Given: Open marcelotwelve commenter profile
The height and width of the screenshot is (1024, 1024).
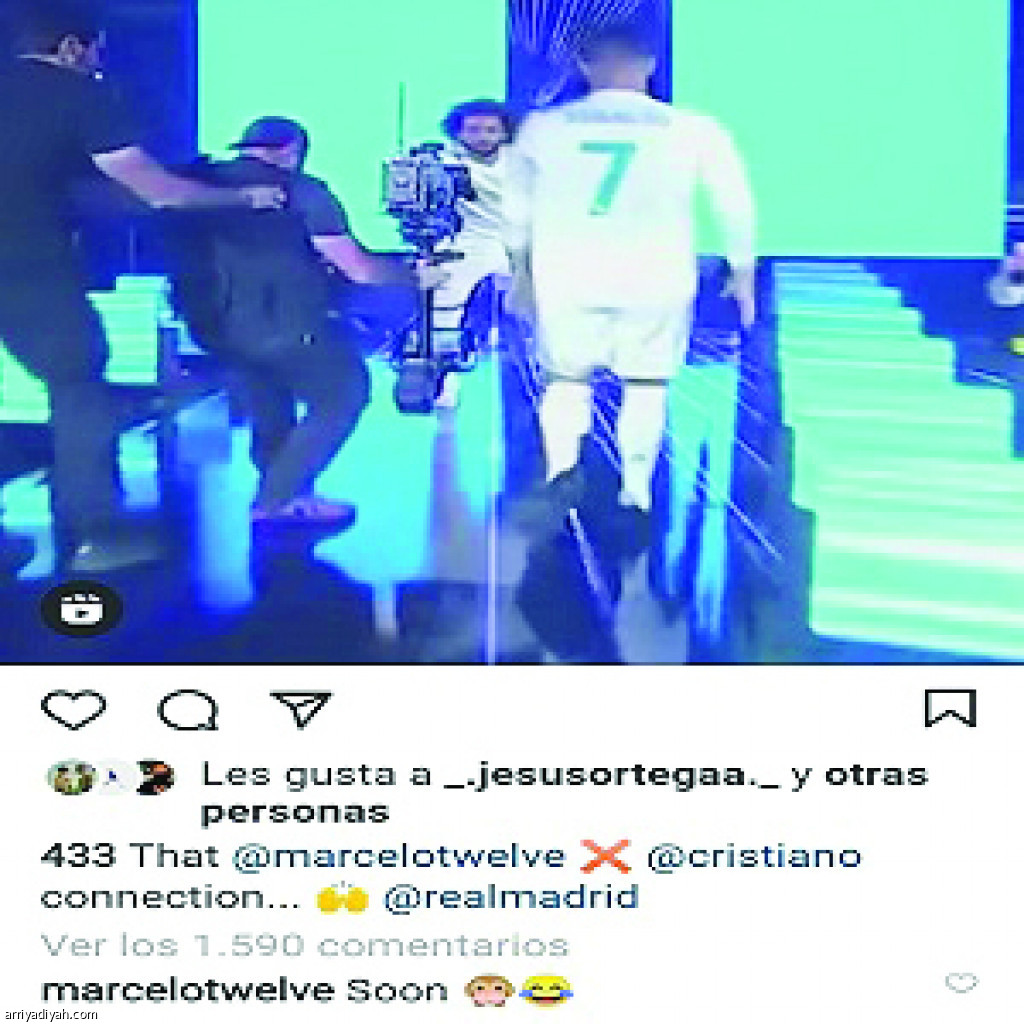Looking at the screenshot, I should coord(188,990).
